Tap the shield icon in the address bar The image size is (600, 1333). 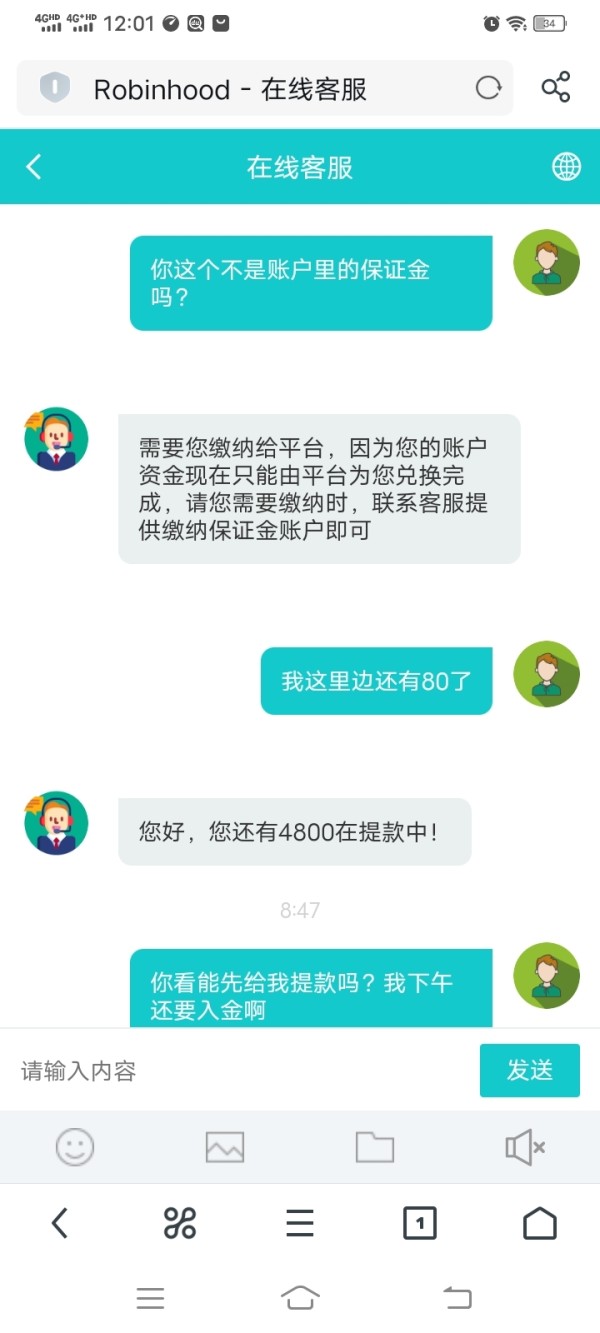click(x=54, y=88)
